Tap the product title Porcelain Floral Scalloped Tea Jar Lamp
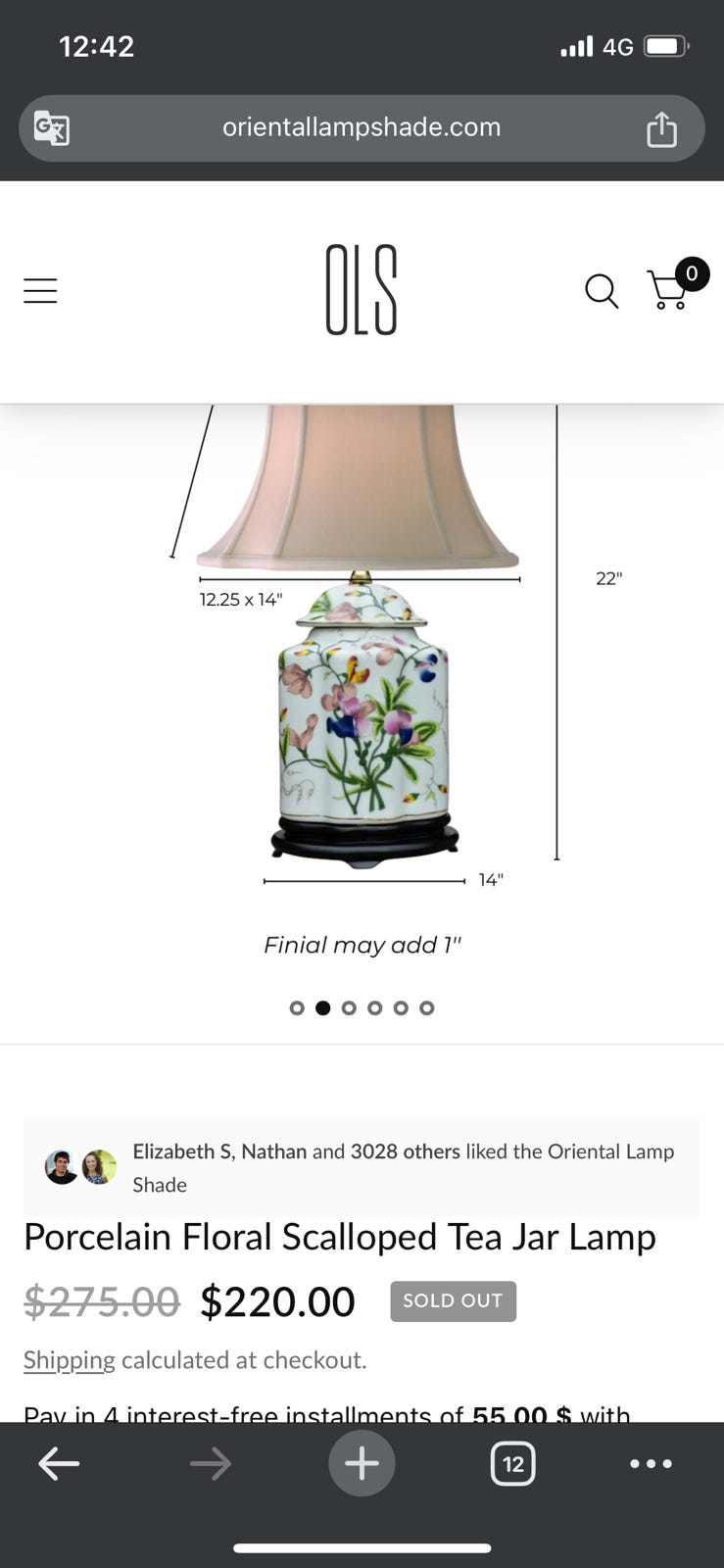This screenshot has width=724, height=1568. (x=339, y=1238)
